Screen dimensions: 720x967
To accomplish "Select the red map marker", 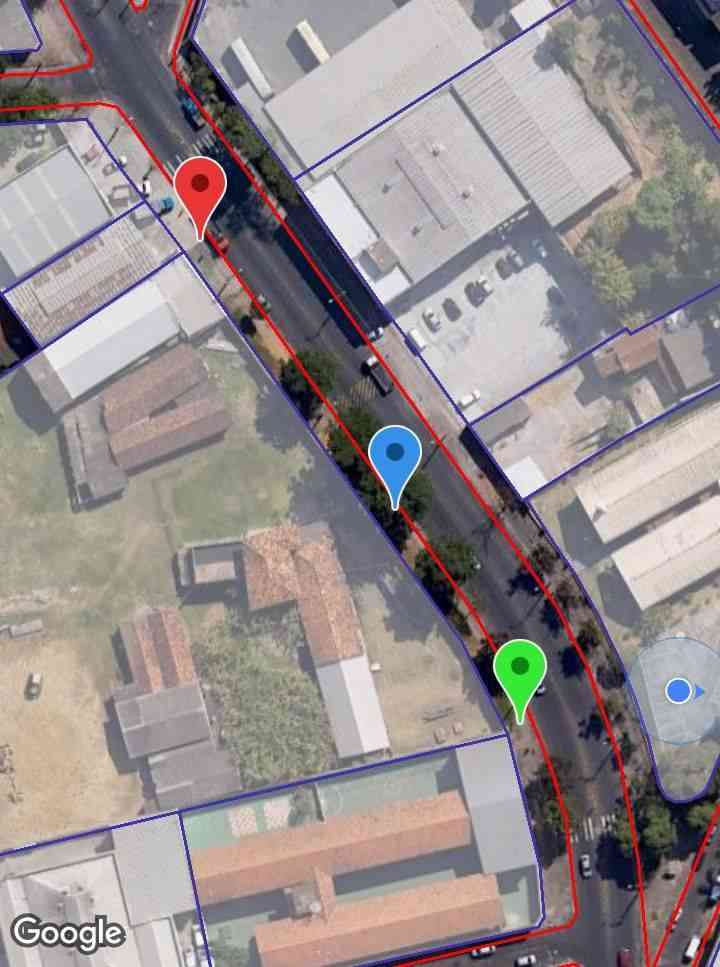I will tap(200, 189).
